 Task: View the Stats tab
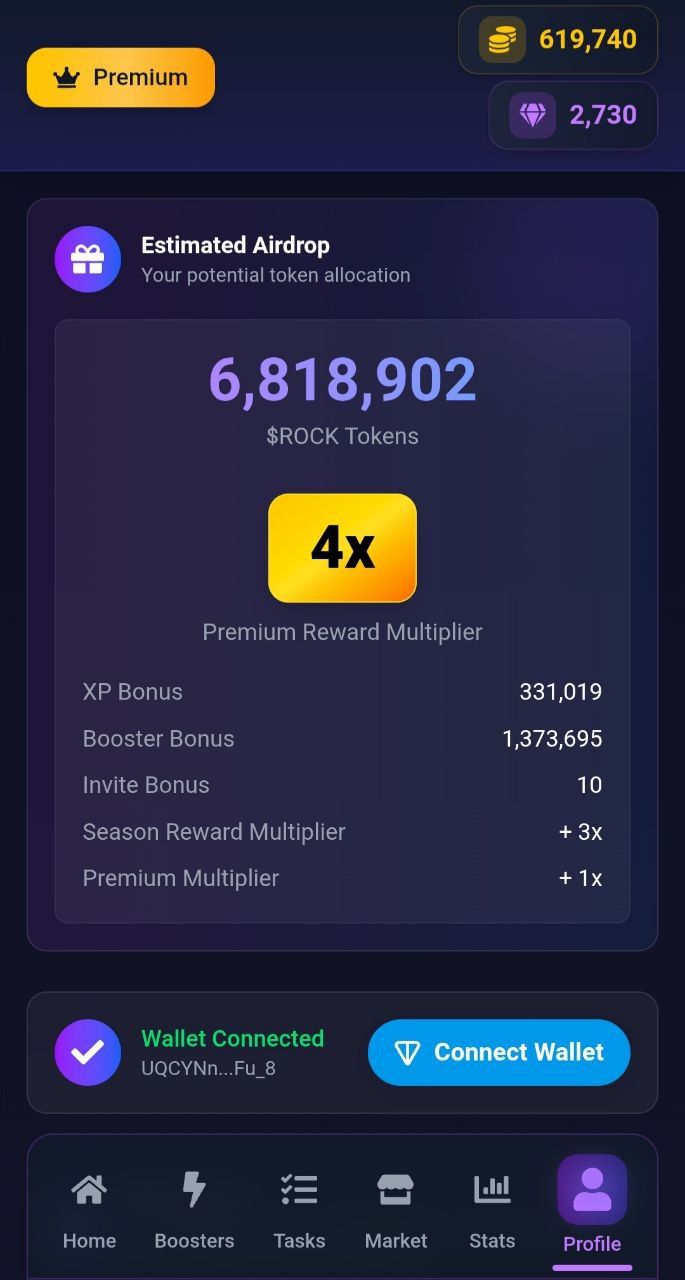point(492,1210)
